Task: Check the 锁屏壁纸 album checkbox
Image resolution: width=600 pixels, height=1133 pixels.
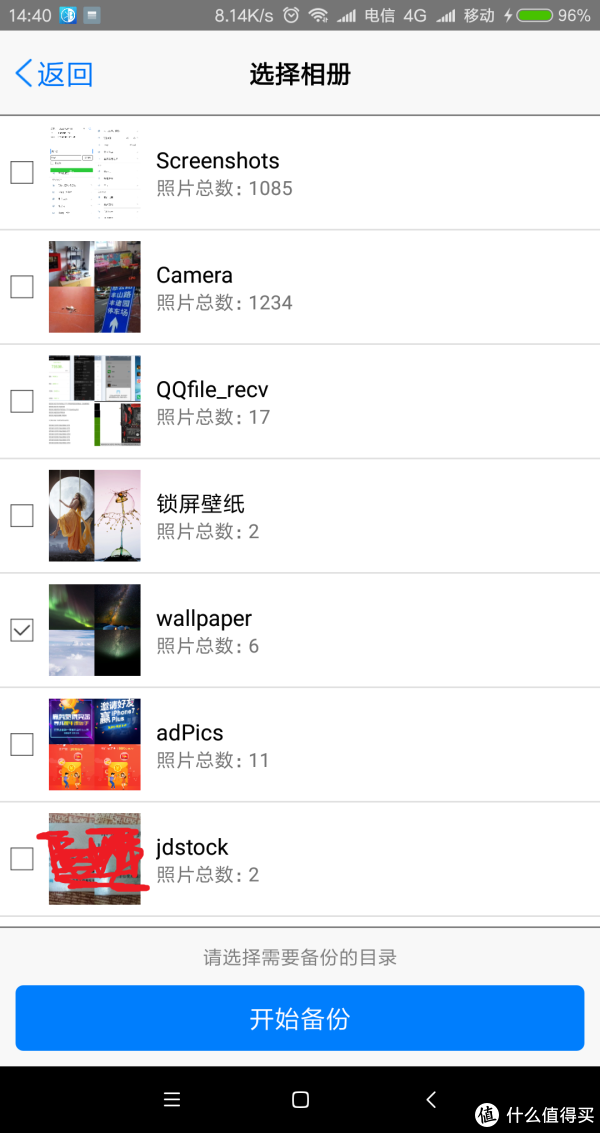Action: click(22, 515)
